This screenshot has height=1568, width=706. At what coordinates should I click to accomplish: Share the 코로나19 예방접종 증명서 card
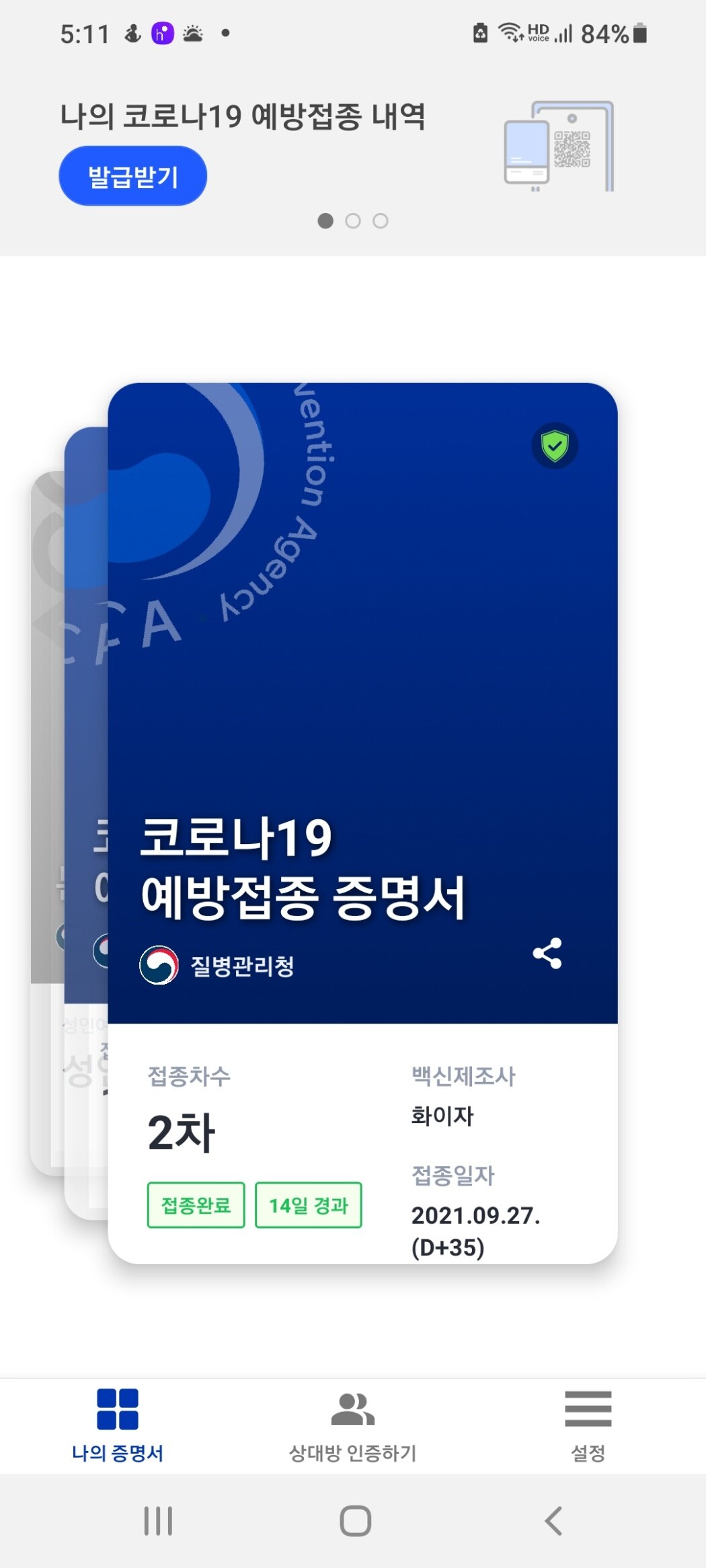coord(547,953)
